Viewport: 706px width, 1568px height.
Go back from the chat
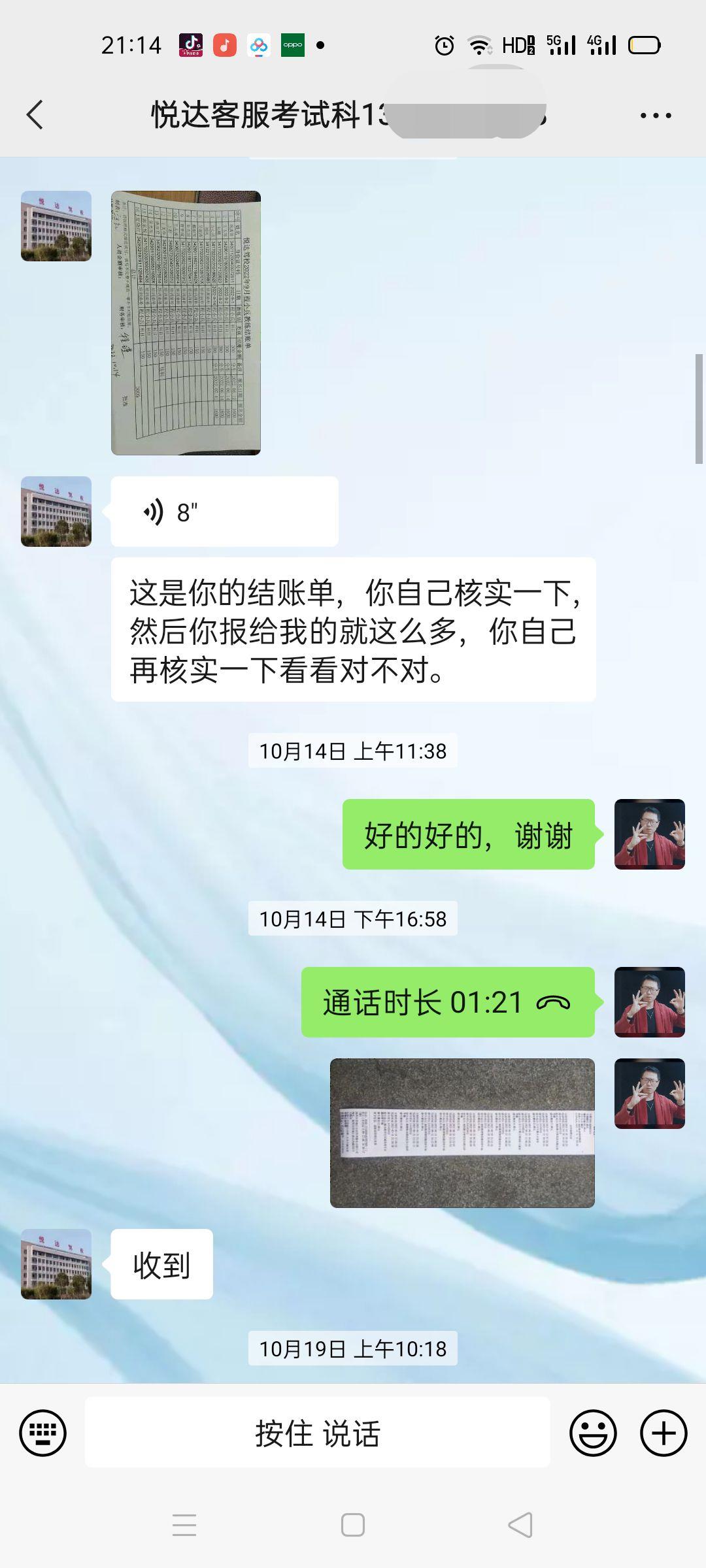[x=35, y=115]
